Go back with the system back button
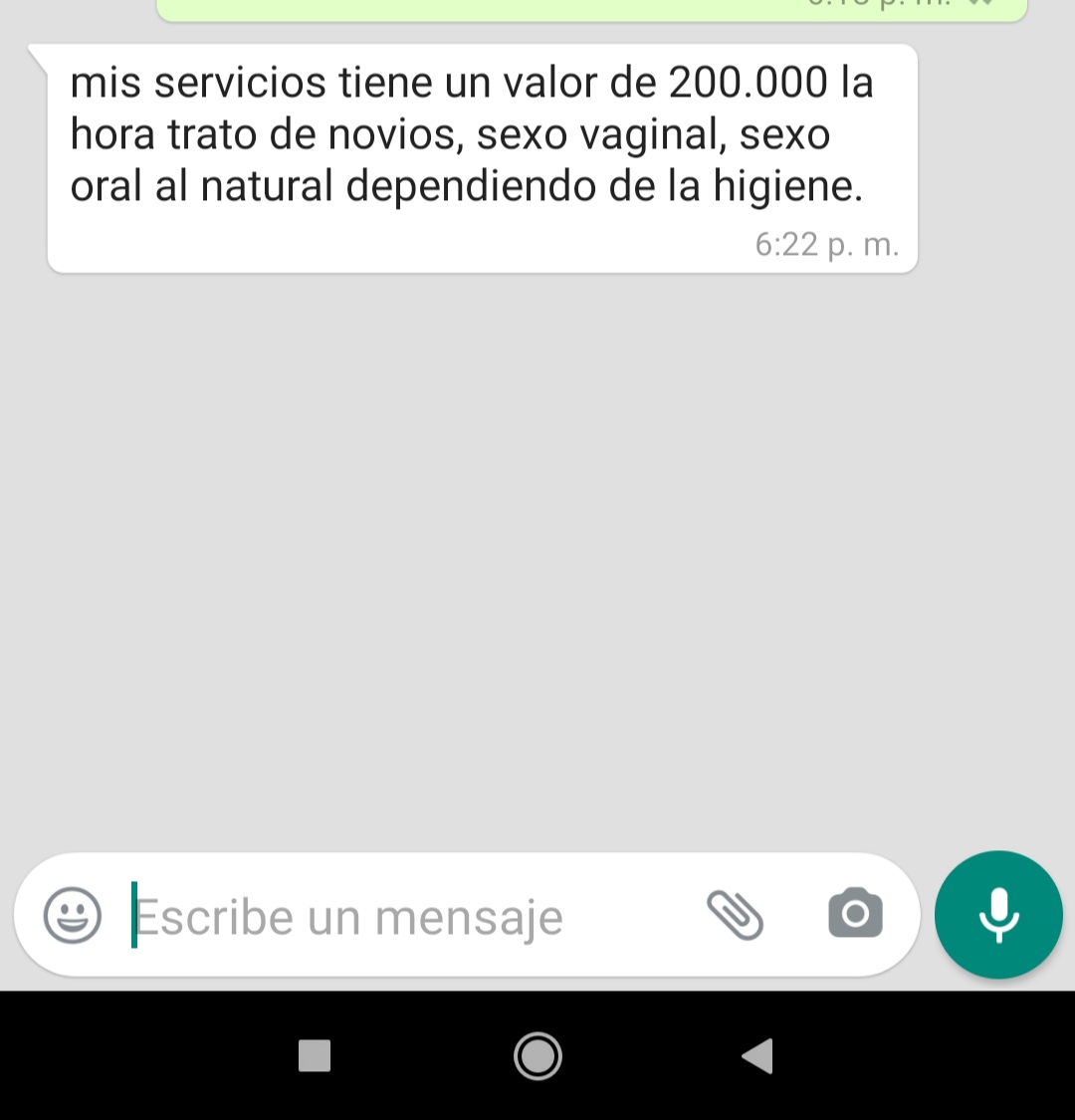The height and width of the screenshot is (1120, 1075). pos(757,1055)
